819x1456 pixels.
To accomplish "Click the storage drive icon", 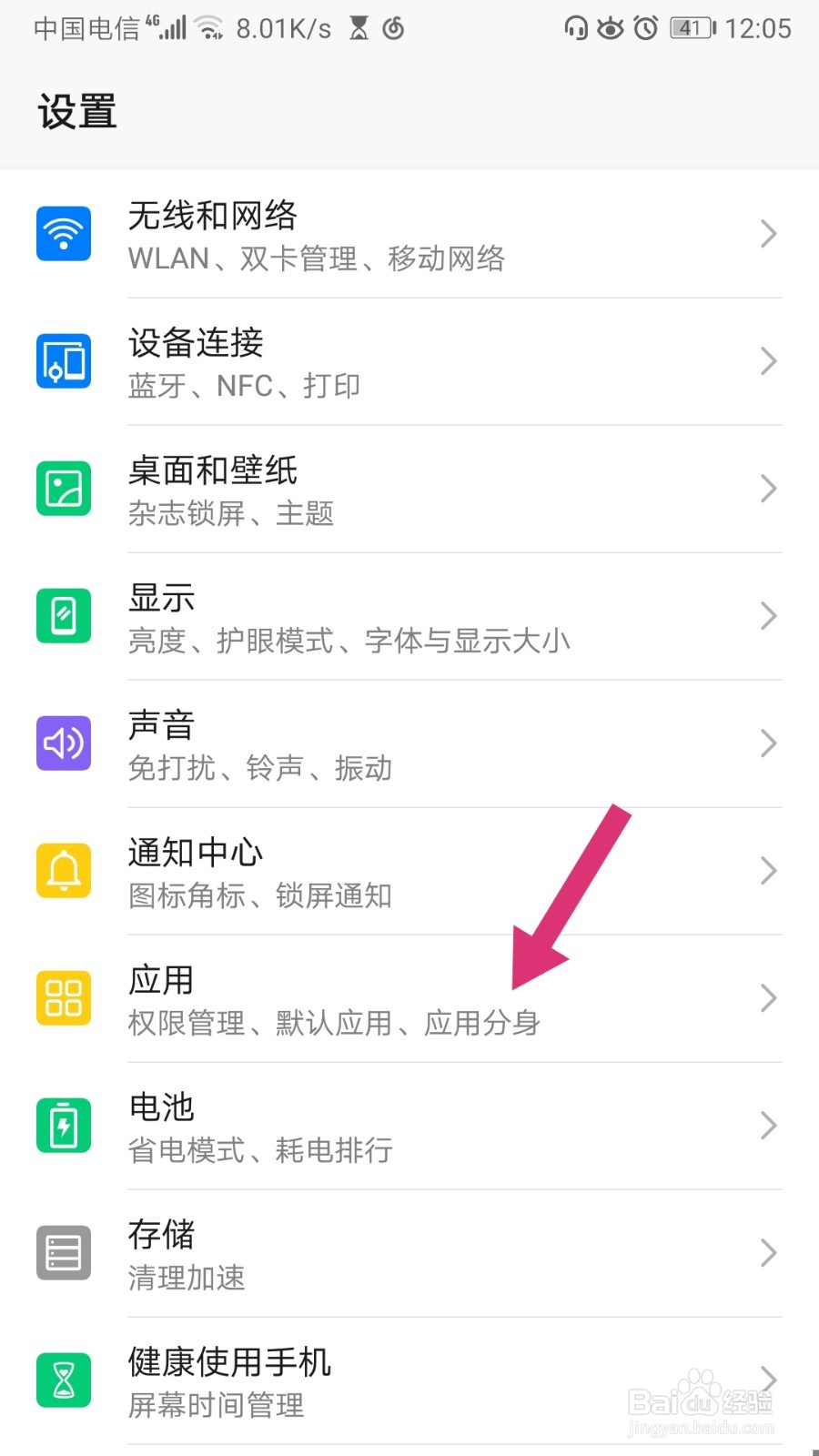I will [63, 1253].
